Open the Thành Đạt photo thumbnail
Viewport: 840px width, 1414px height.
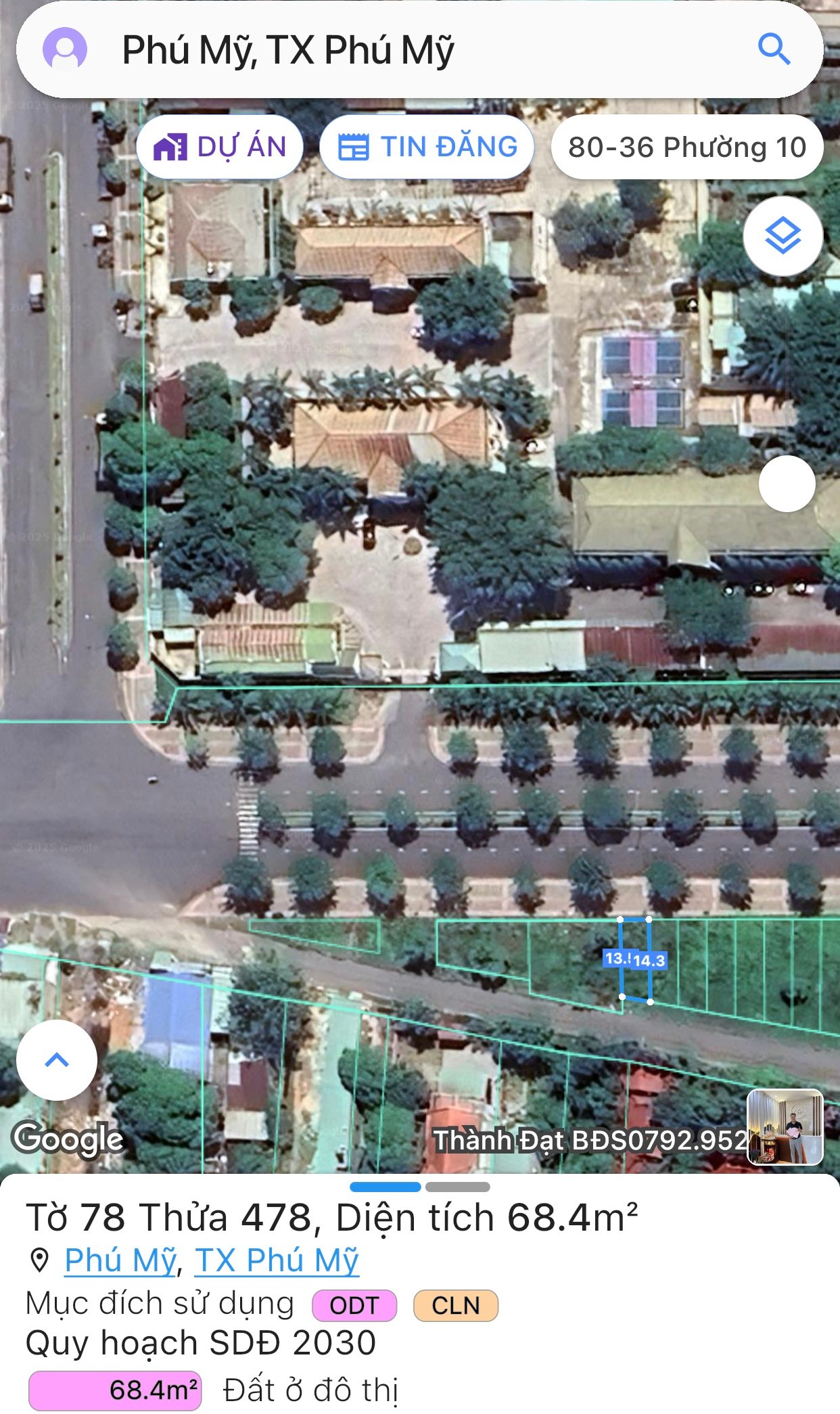(785, 1127)
